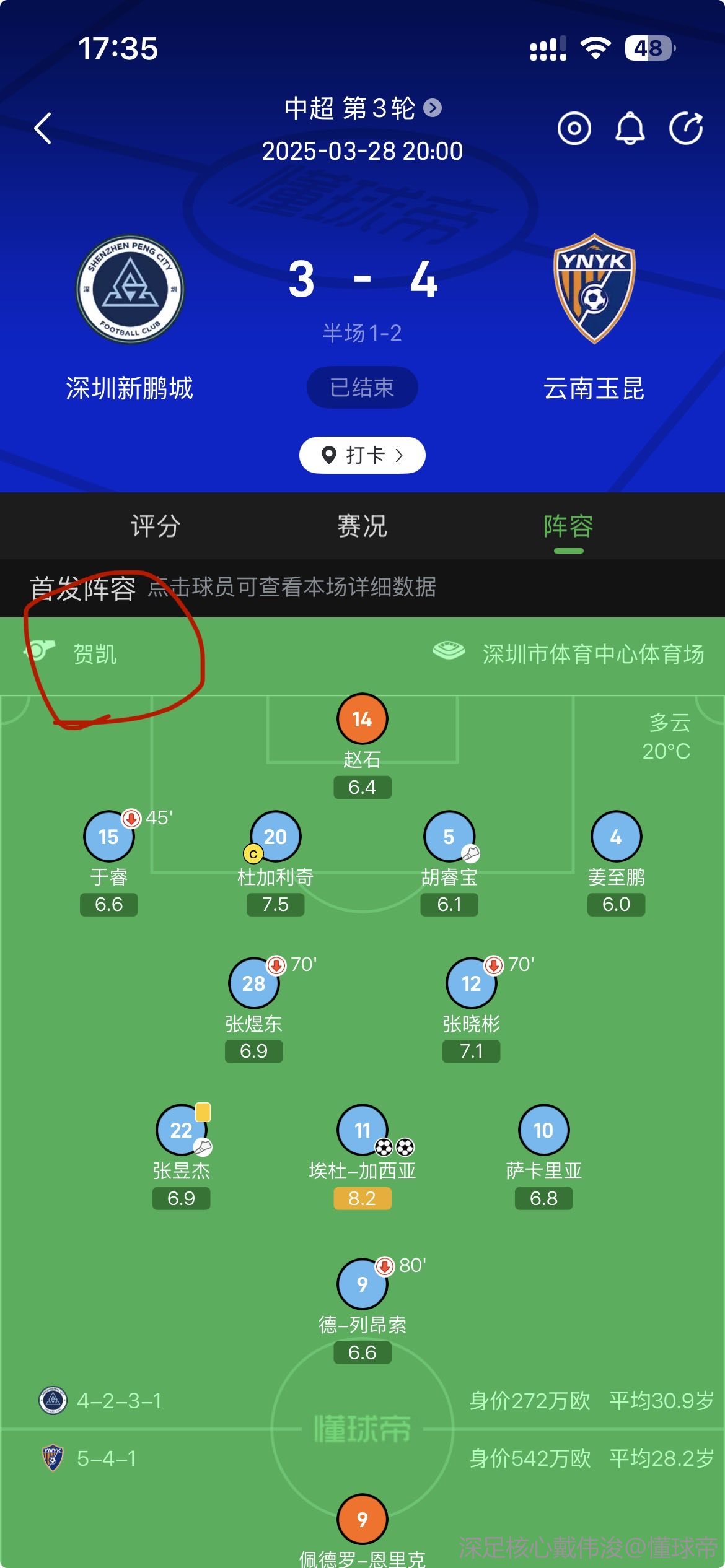Select the 阵容 tab

coord(568,526)
